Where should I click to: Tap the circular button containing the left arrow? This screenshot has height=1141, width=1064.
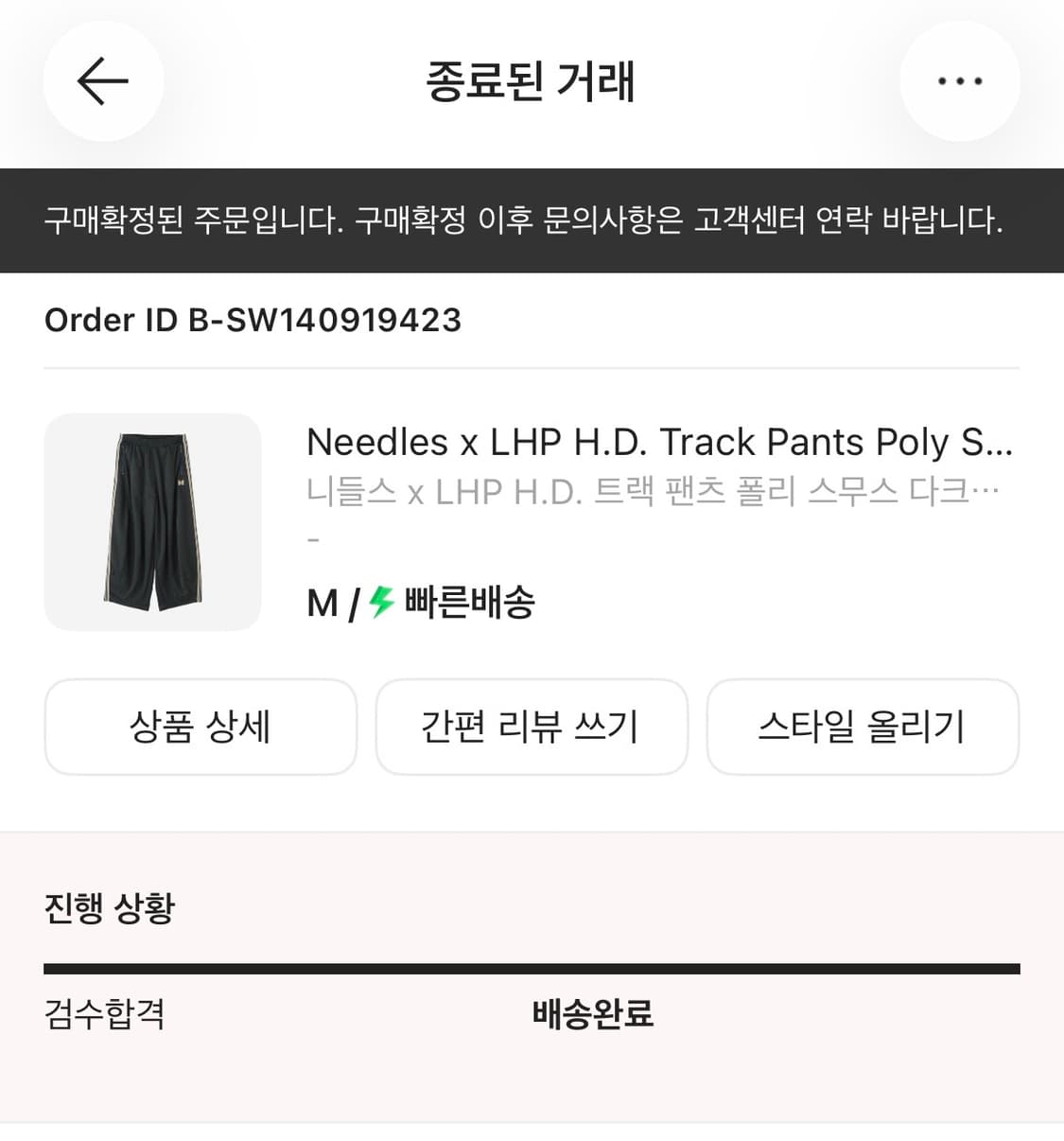102,81
